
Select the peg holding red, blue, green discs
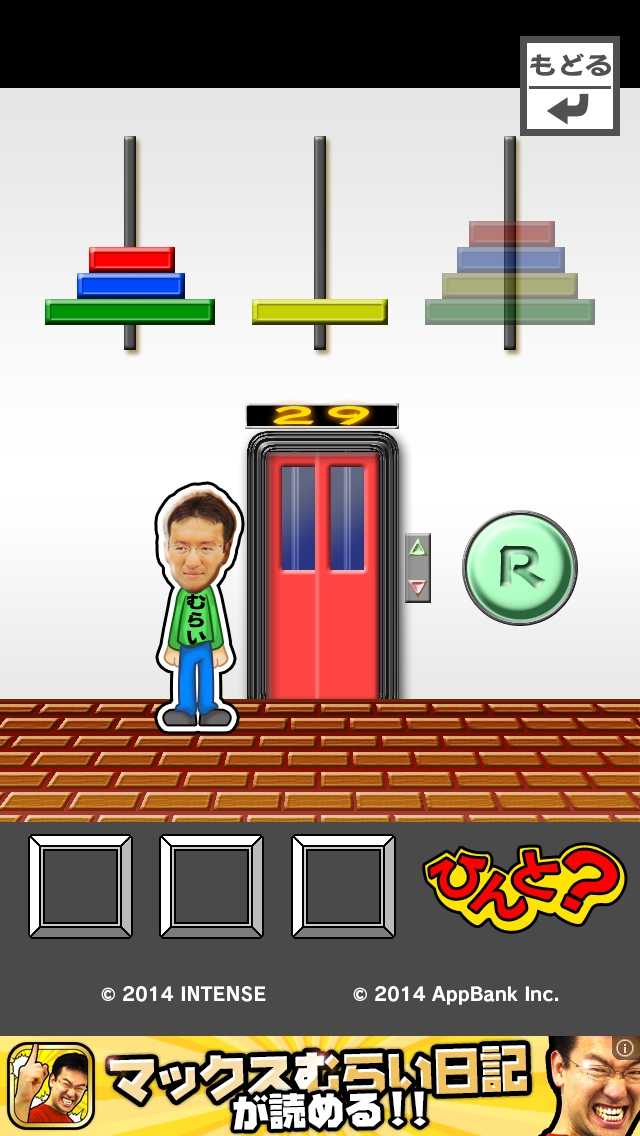click(x=130, y=285)
